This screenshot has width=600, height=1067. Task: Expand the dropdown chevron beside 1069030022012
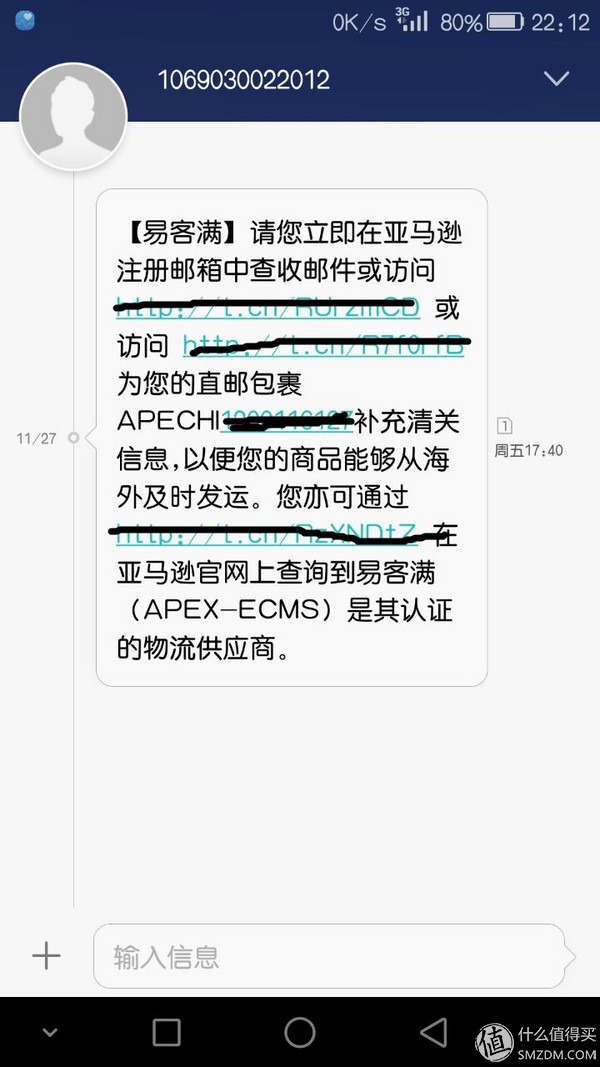556,79
